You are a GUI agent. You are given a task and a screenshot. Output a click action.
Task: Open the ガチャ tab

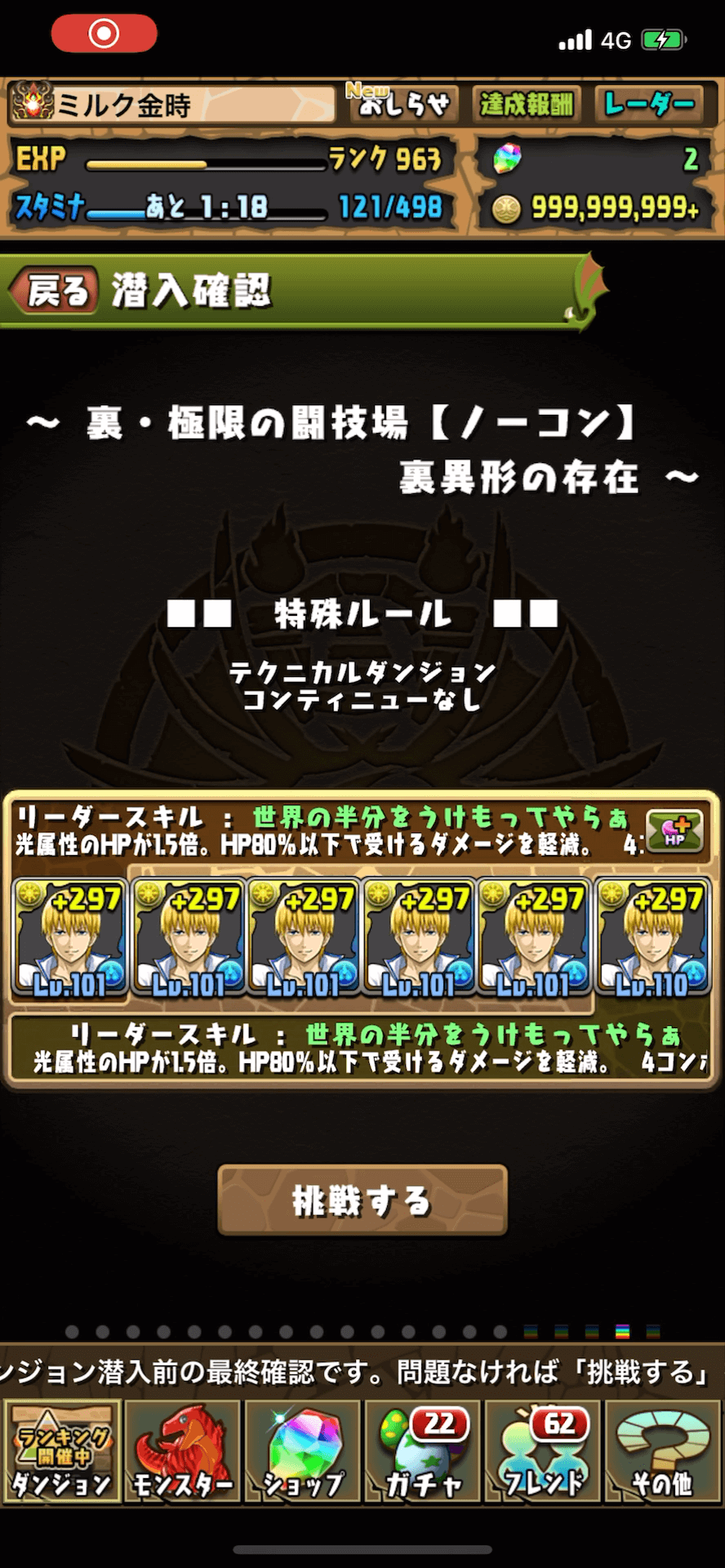click(x=422, y=1450)
